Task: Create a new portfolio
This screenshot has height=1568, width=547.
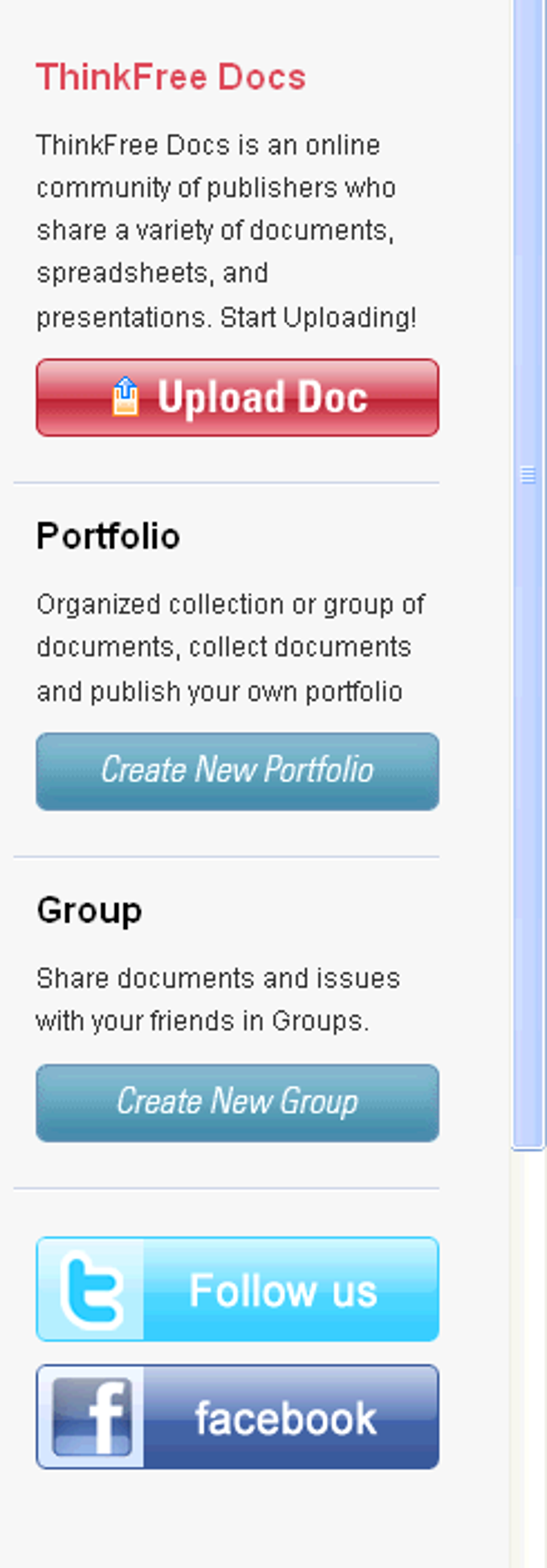Action: coord(237,770)
